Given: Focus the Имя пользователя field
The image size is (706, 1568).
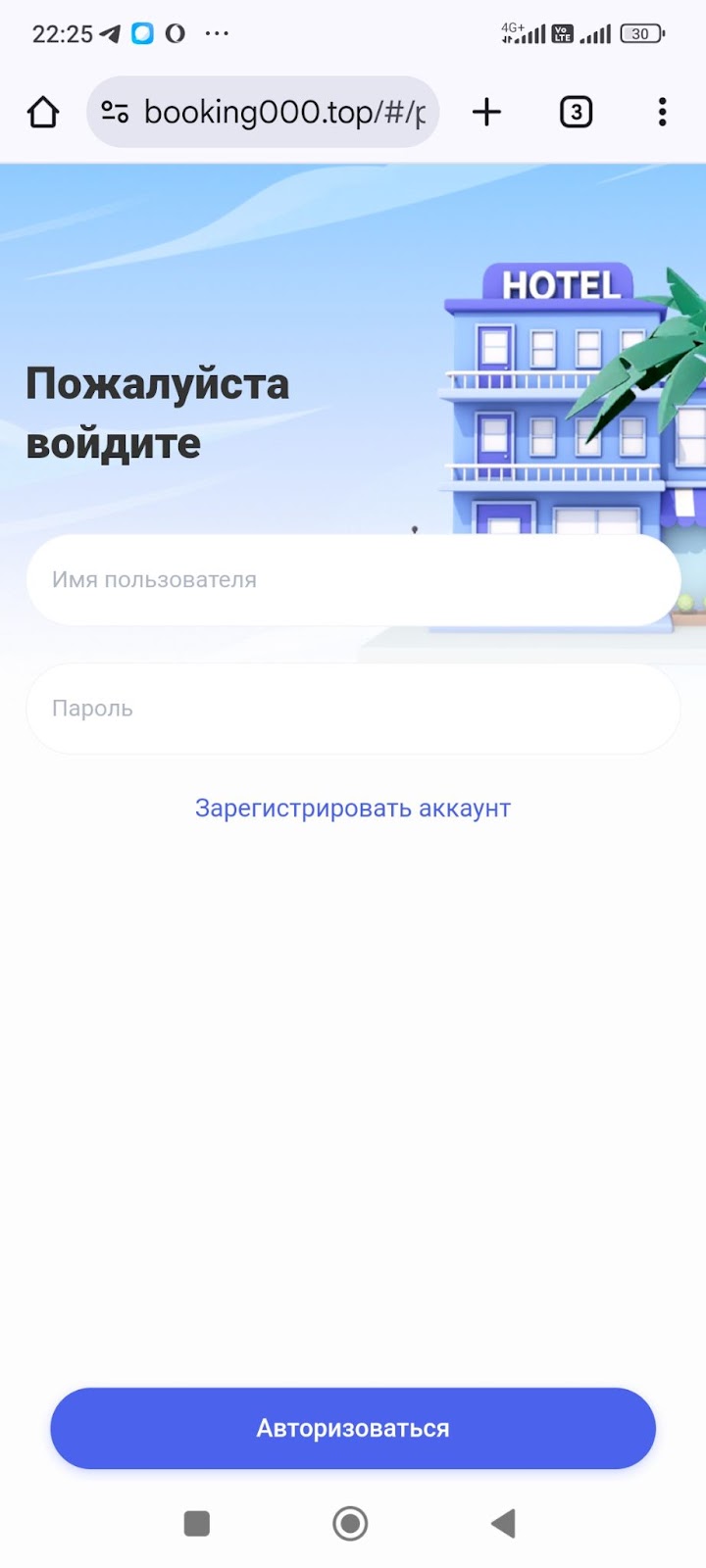Looking at the screenshot, I should tap(353, 579).
